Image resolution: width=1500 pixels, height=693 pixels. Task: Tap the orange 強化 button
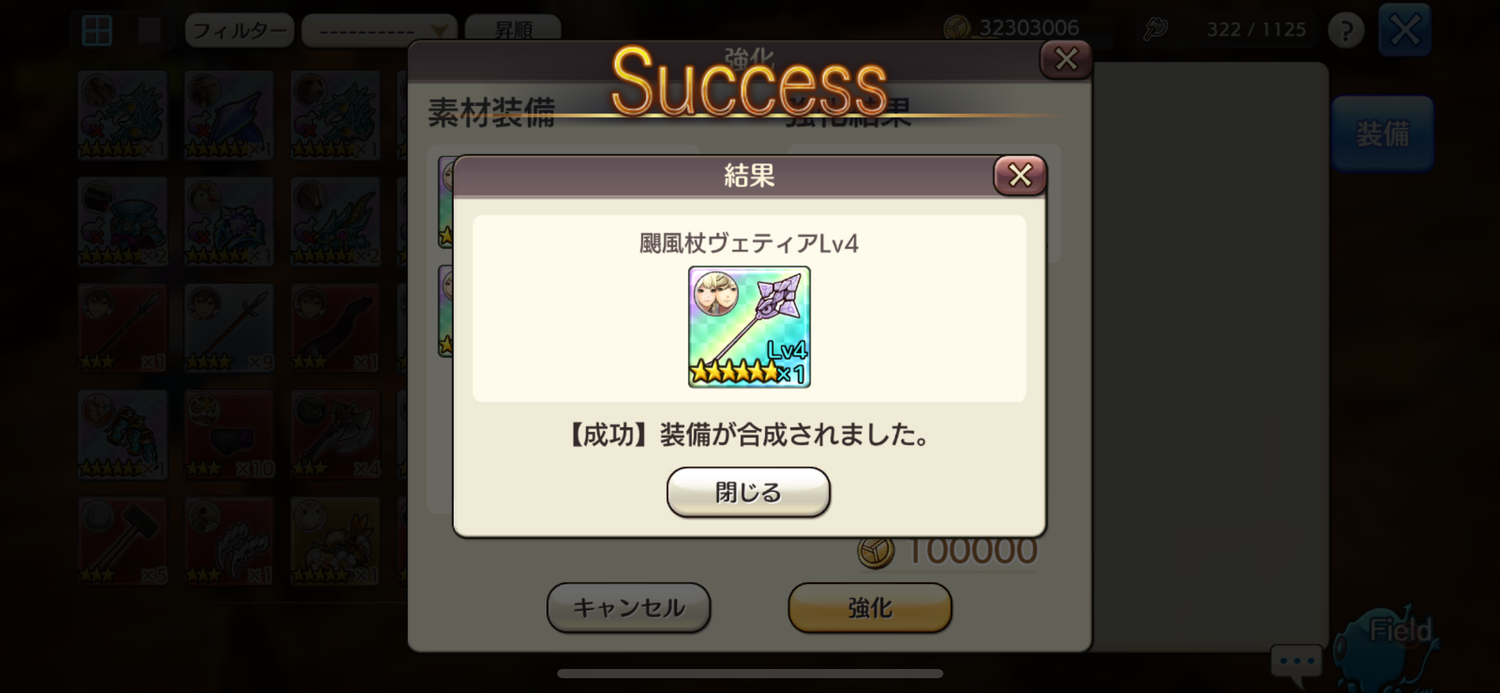click(869, 607)
